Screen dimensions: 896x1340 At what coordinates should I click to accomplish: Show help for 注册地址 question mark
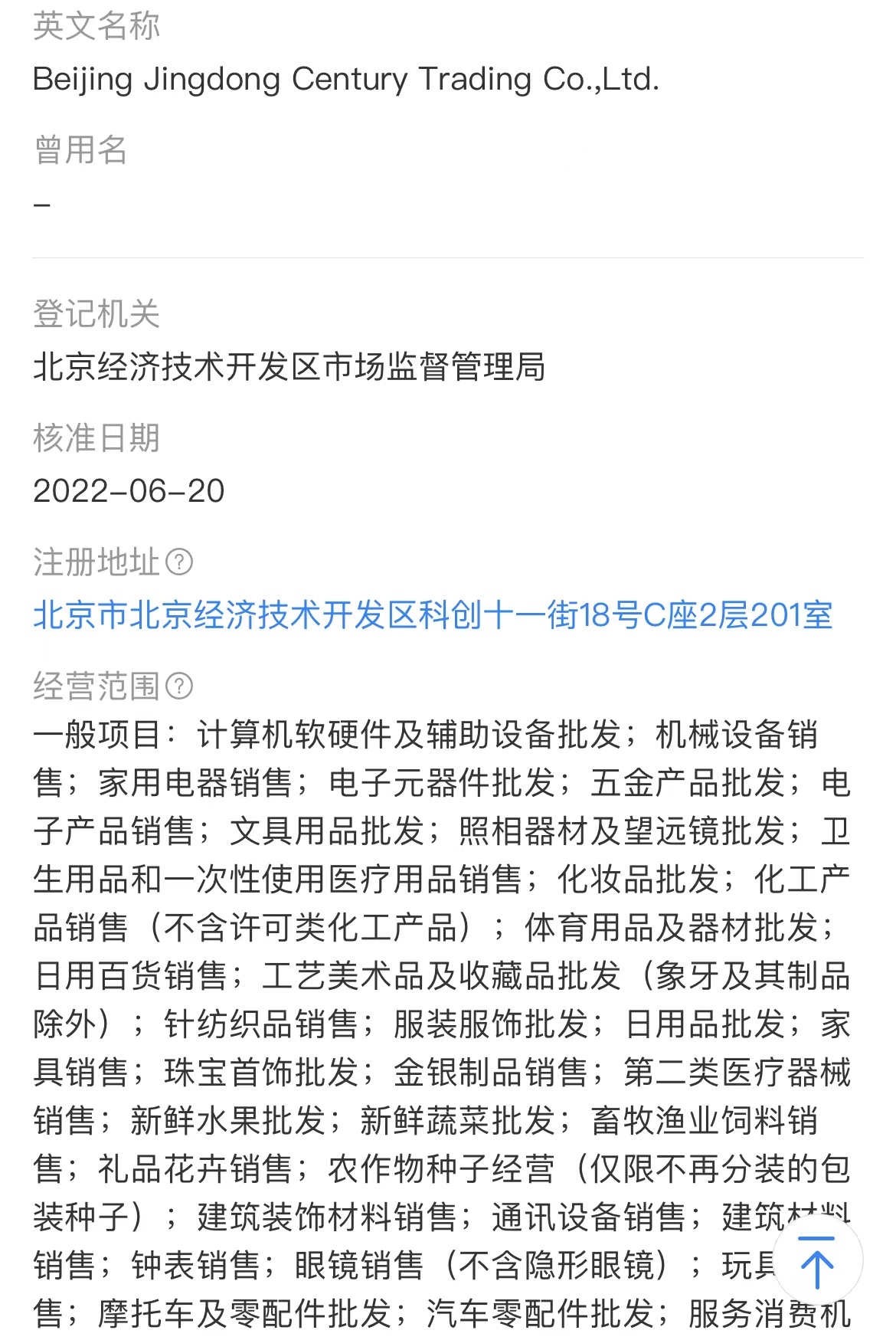tap(179, 562)
